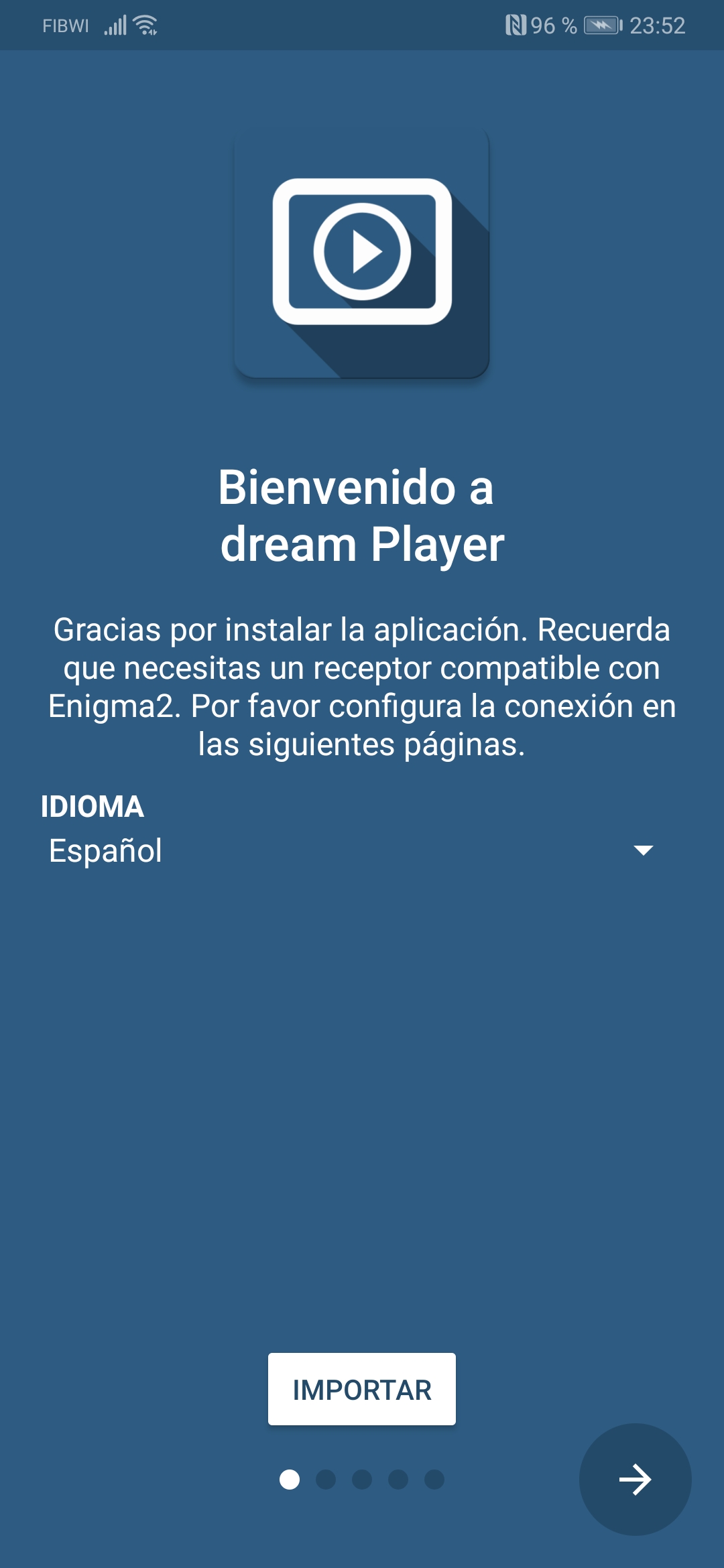This screenshot has height=1568, width=724.
Task: Go to next page with arrow button
Action: [635, 1479]
